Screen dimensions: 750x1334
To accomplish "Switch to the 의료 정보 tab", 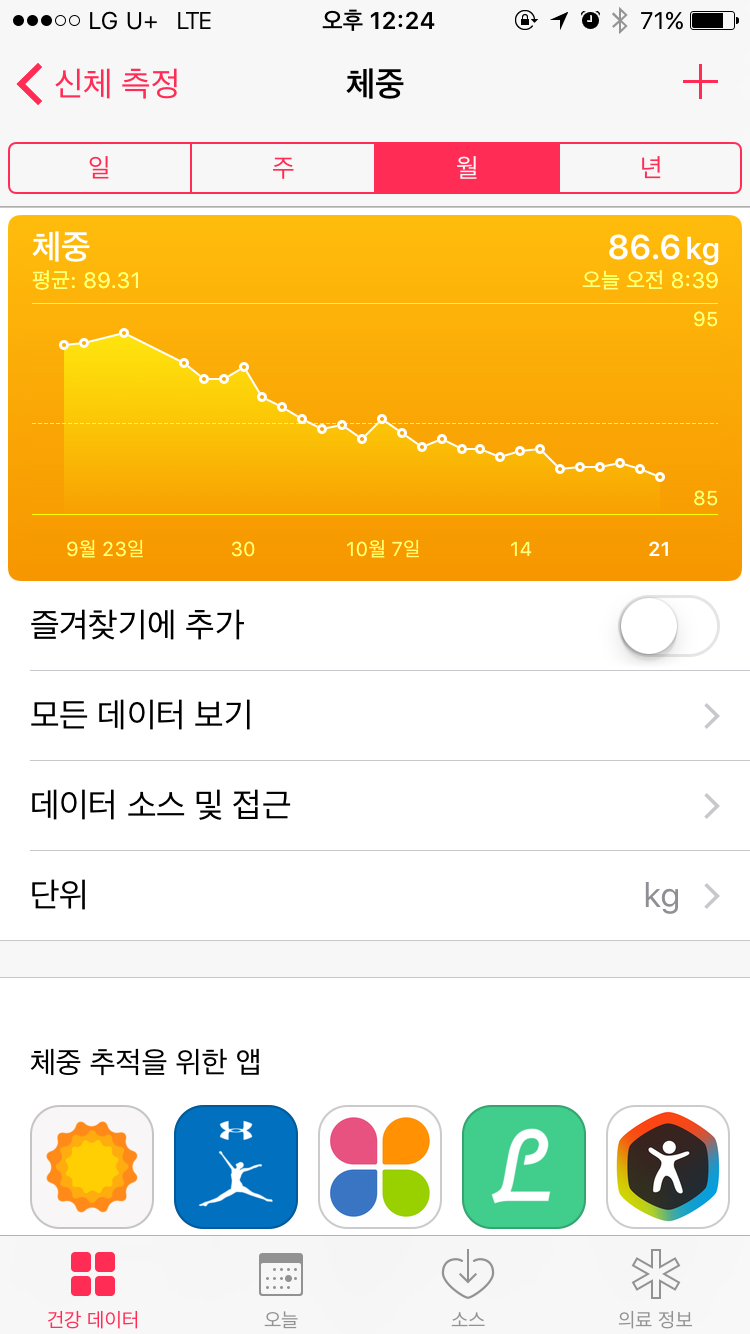I will pyautogui.click(x=656, y=1288).
